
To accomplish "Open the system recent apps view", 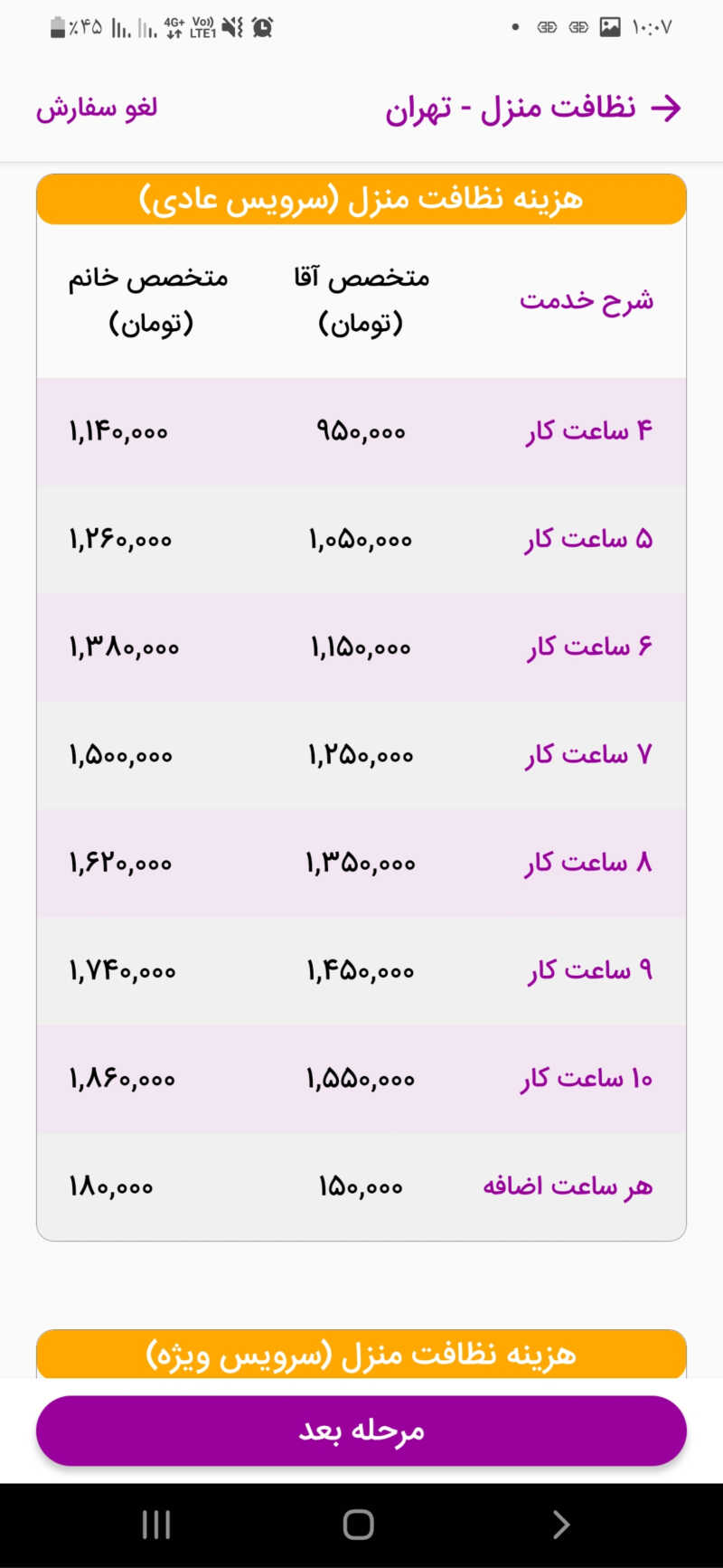I will (156, 1525).
